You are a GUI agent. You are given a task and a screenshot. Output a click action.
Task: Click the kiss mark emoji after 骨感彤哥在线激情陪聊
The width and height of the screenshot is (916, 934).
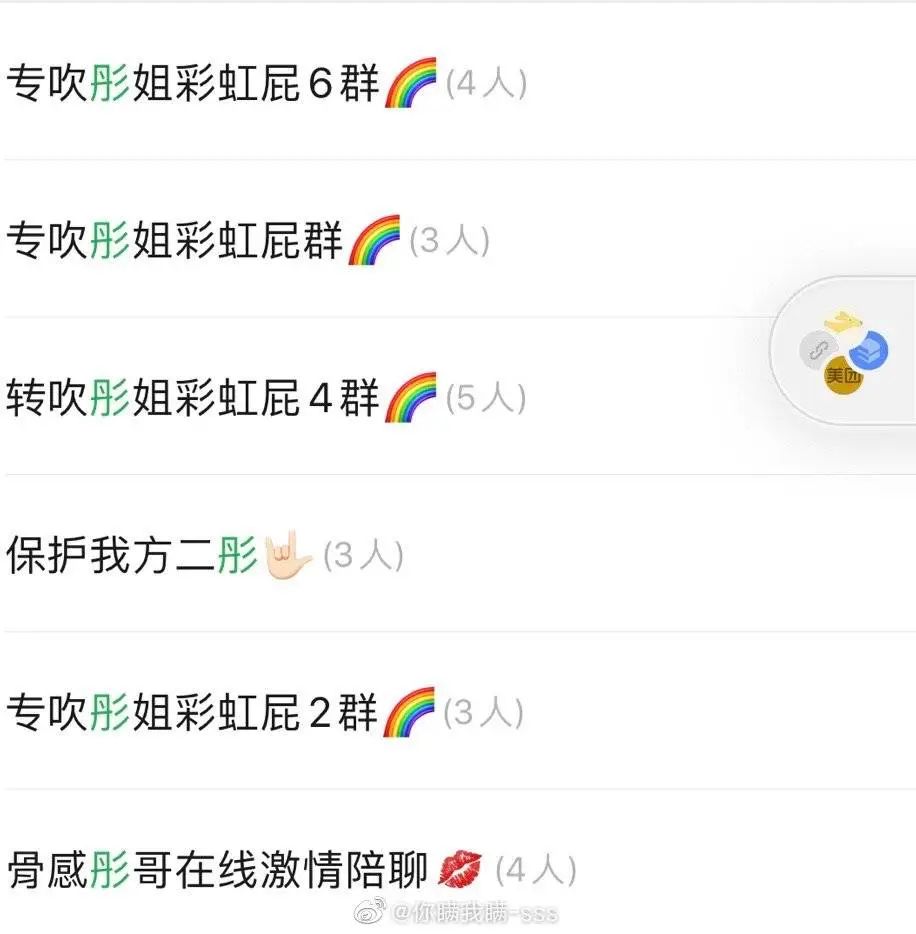tap(460, 866)
